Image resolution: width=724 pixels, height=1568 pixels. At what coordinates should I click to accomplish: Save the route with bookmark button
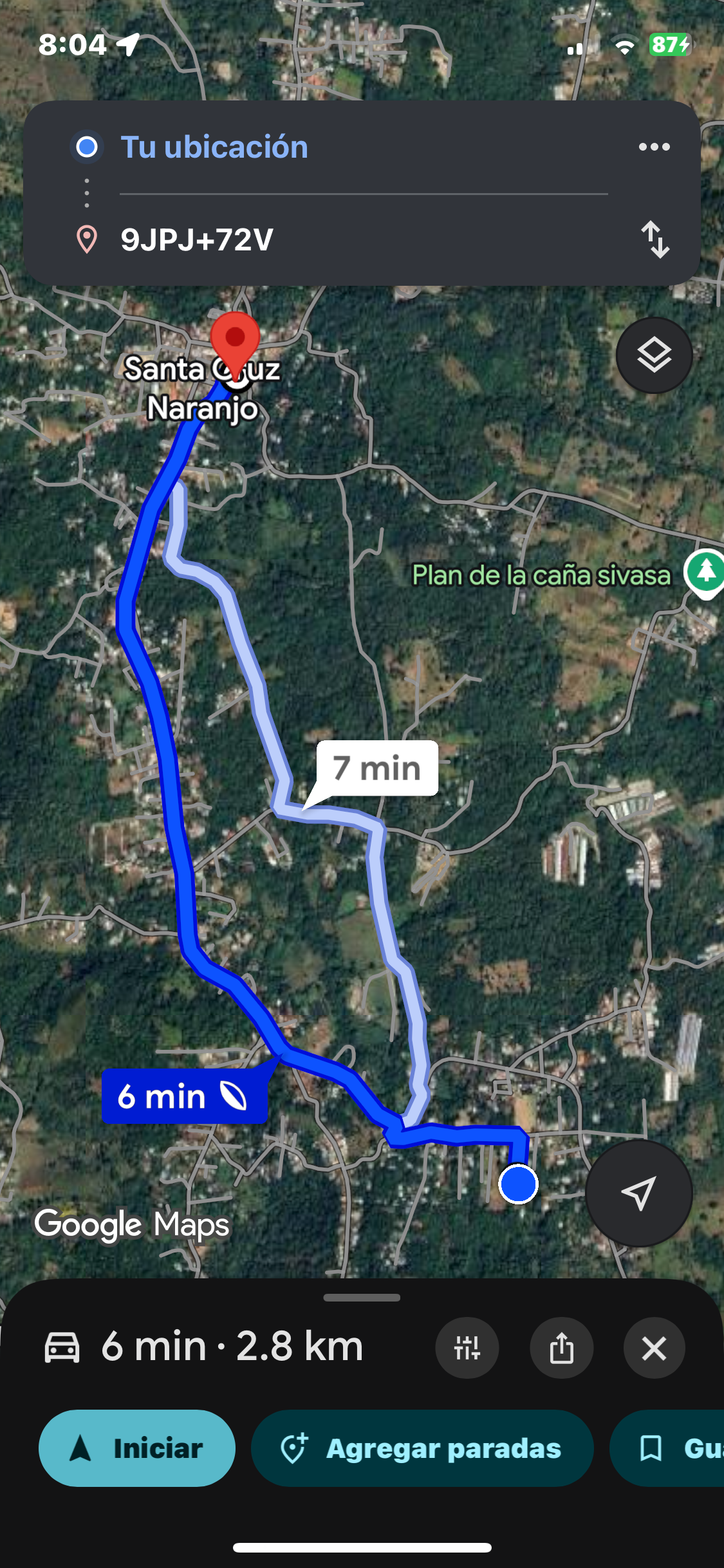[669, 1448]
